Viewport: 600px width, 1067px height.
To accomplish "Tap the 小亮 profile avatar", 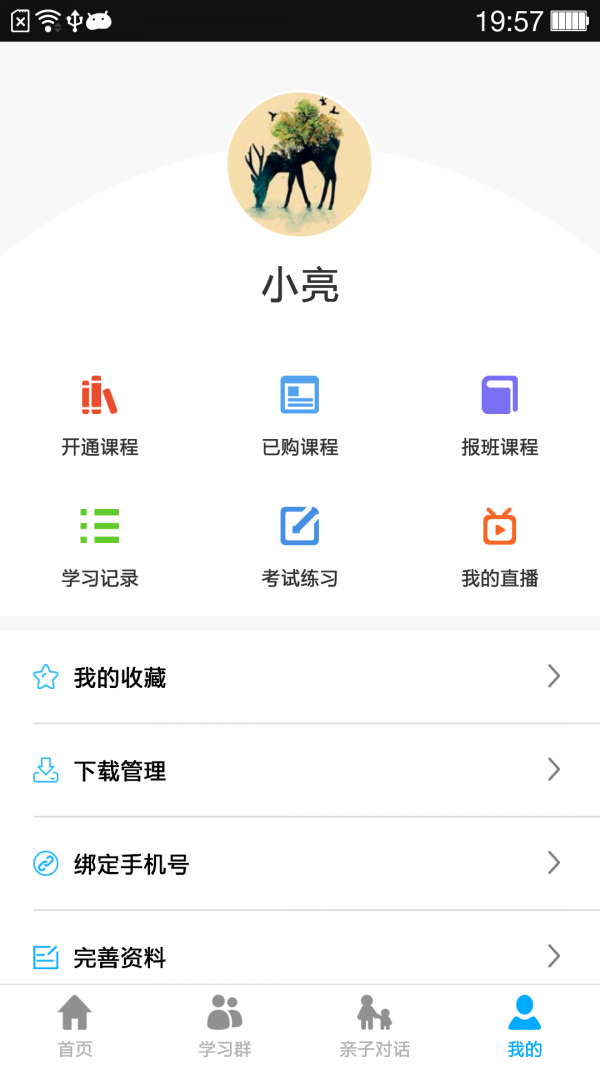I will click(300, 165).
